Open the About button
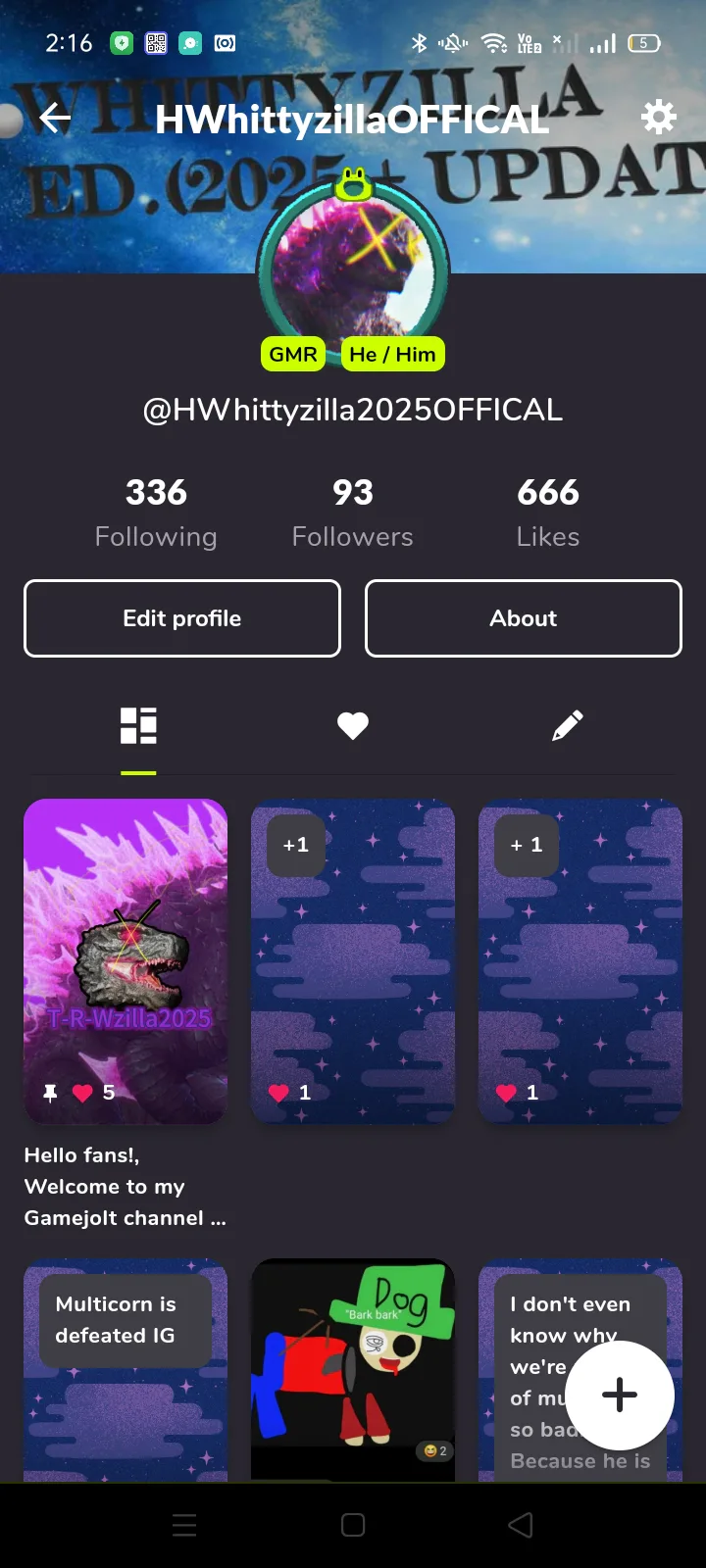Screen dimensions: 706x1568 [x=524, y=618]
